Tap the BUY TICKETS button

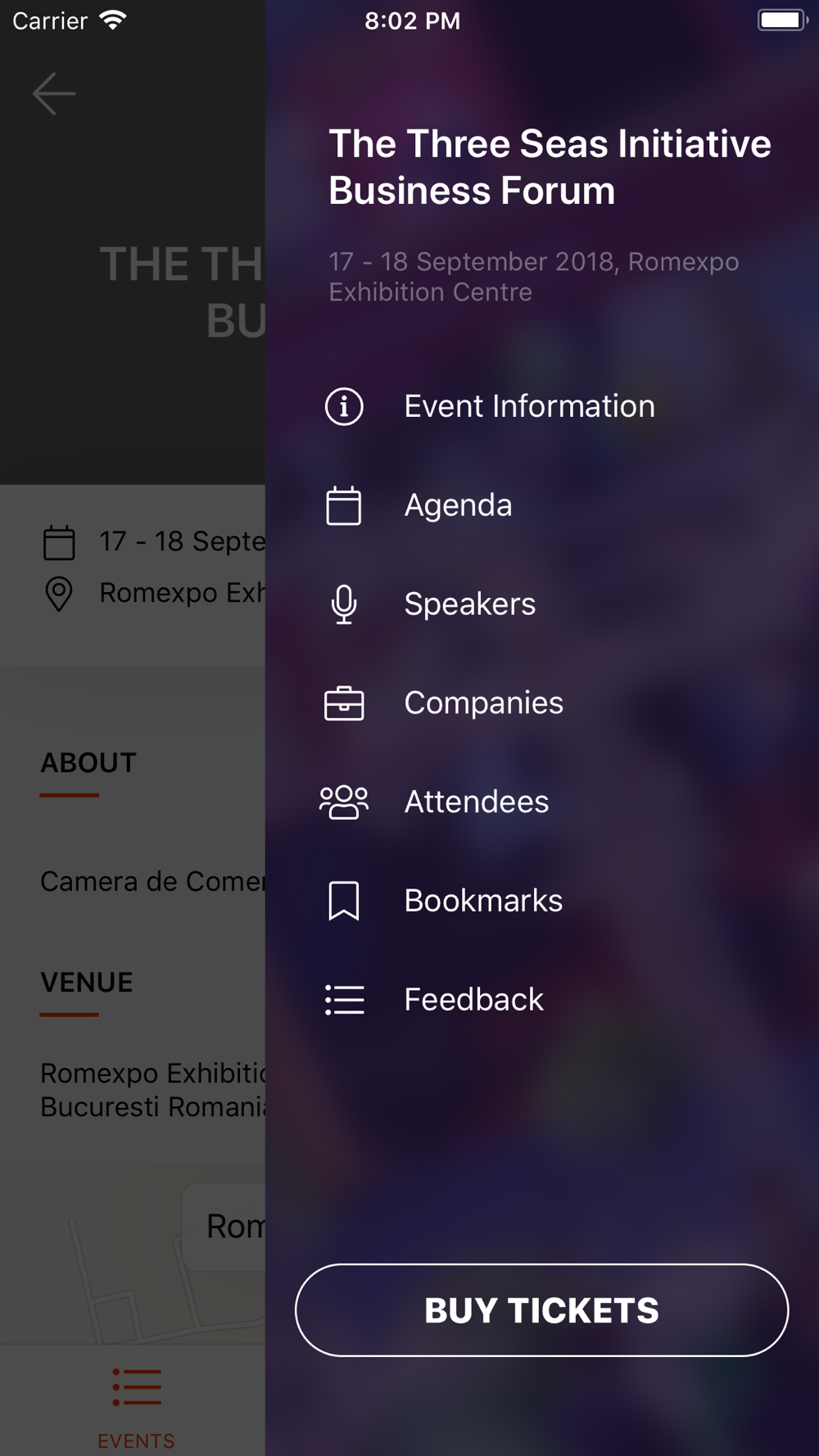click(x=541, y=1310)
